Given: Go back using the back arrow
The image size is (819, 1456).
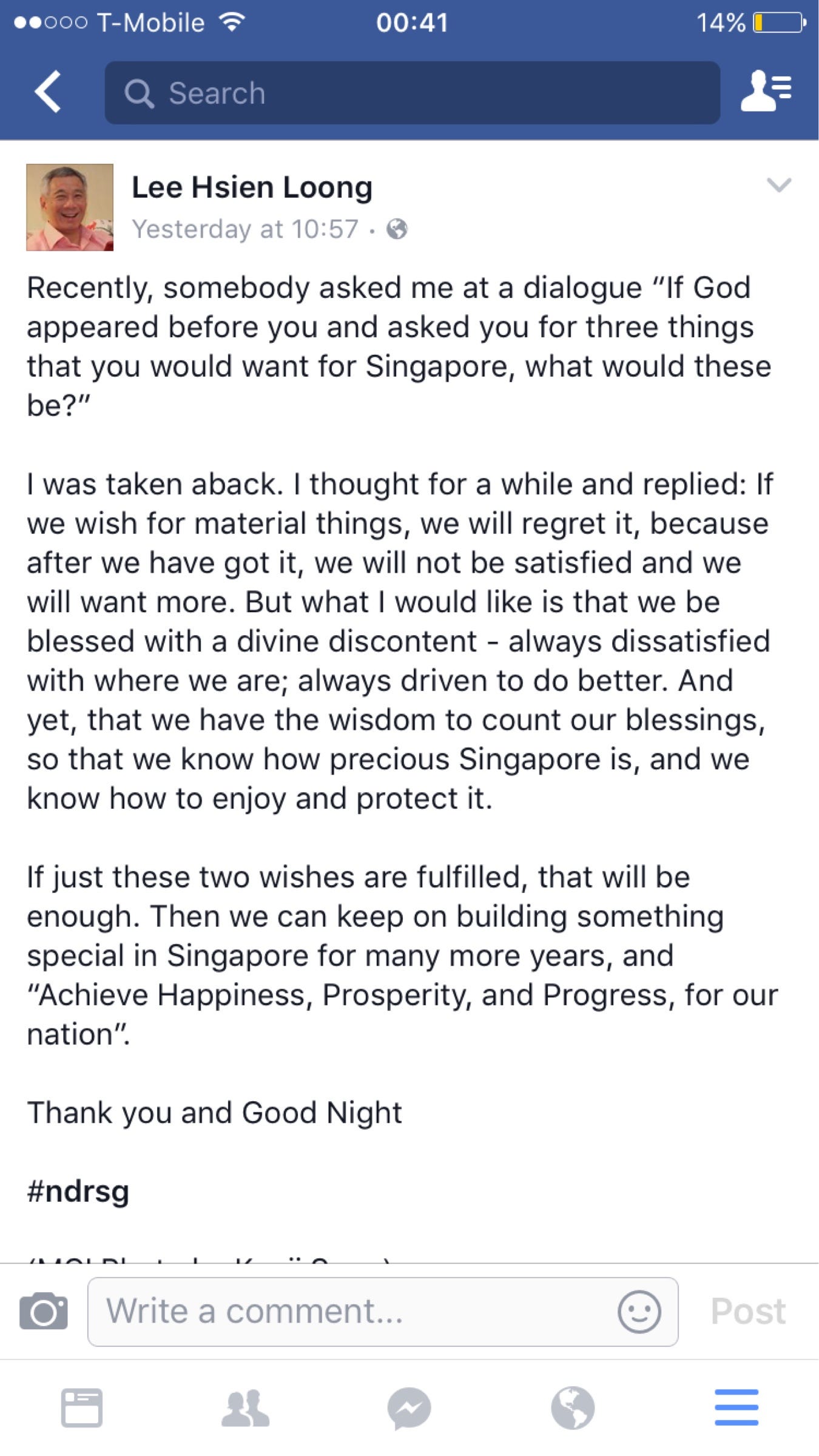Looking at the screenshot, I should point(48,92).
